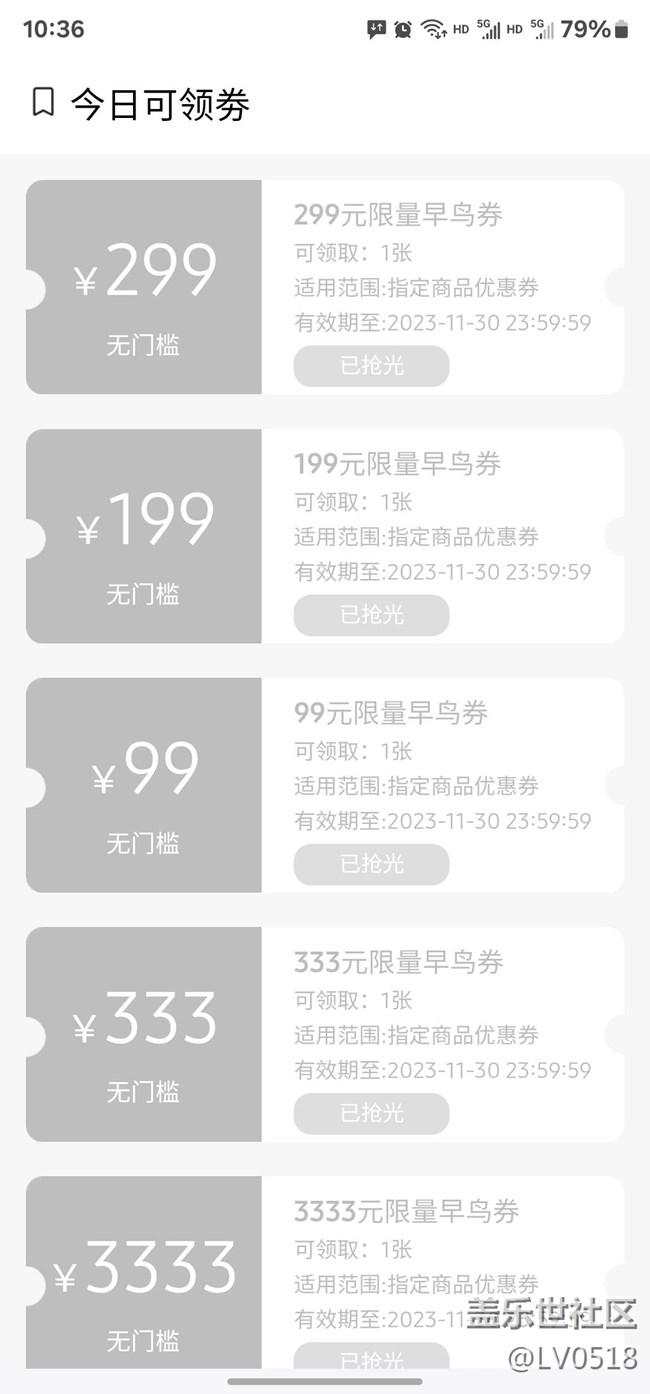Tap 已抢光 on the 333元 coupon
This screenshot has width=650, height=1394.
(371, 1113)
